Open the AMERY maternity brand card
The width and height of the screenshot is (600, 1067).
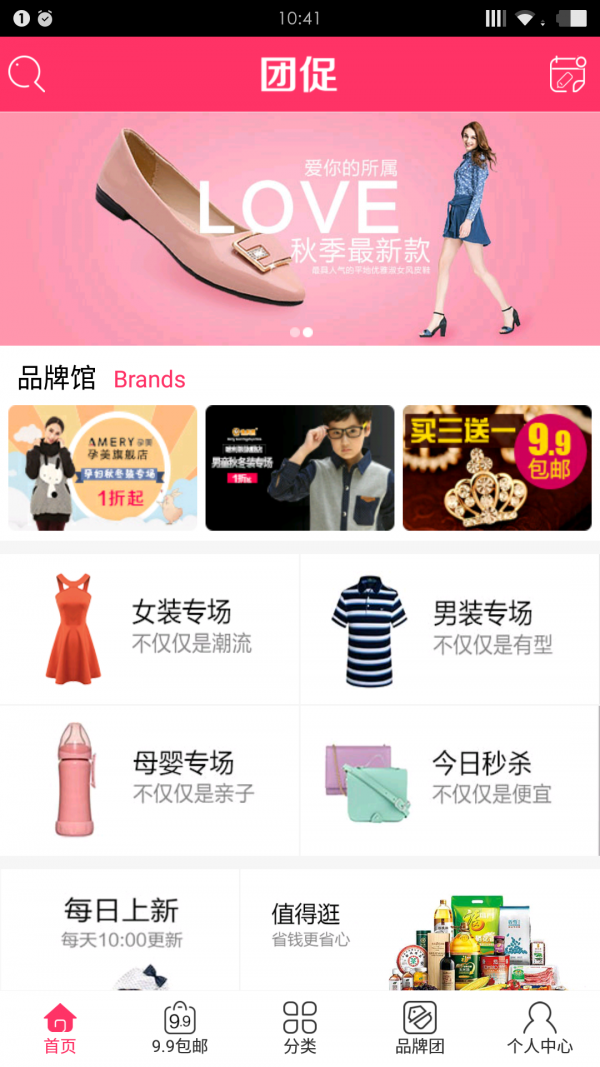click(x=103, y=467)
